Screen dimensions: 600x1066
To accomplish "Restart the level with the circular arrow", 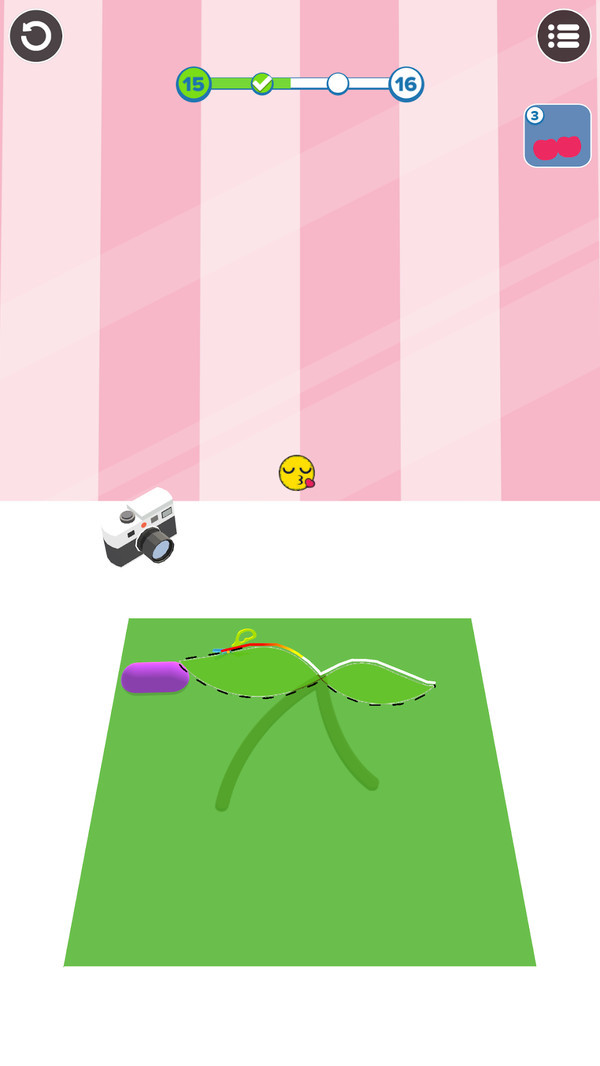I will point(36,37).
